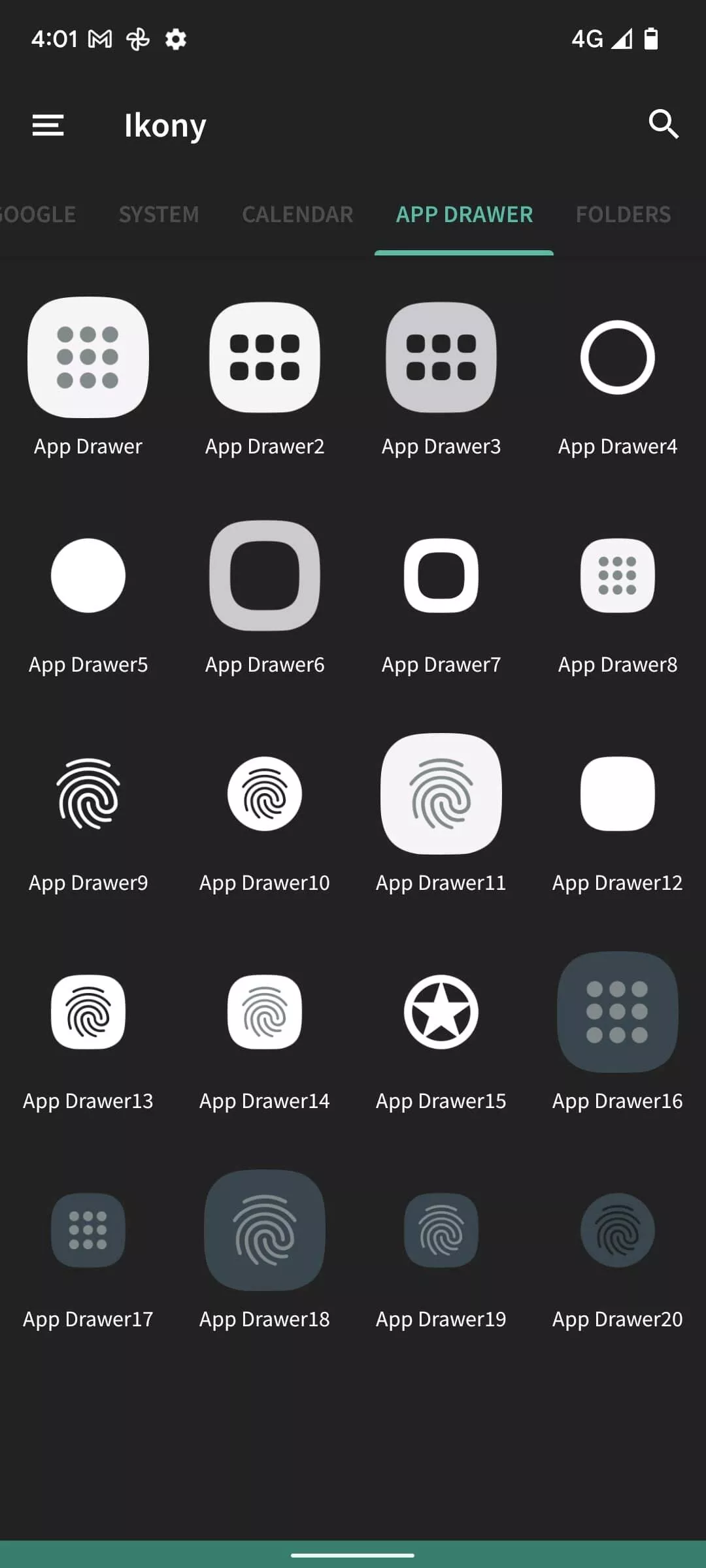This screenshot has width=706, height=1568.
Task: Choose the App Drawer9 fingerprint icon
Action: coord(88,794)
